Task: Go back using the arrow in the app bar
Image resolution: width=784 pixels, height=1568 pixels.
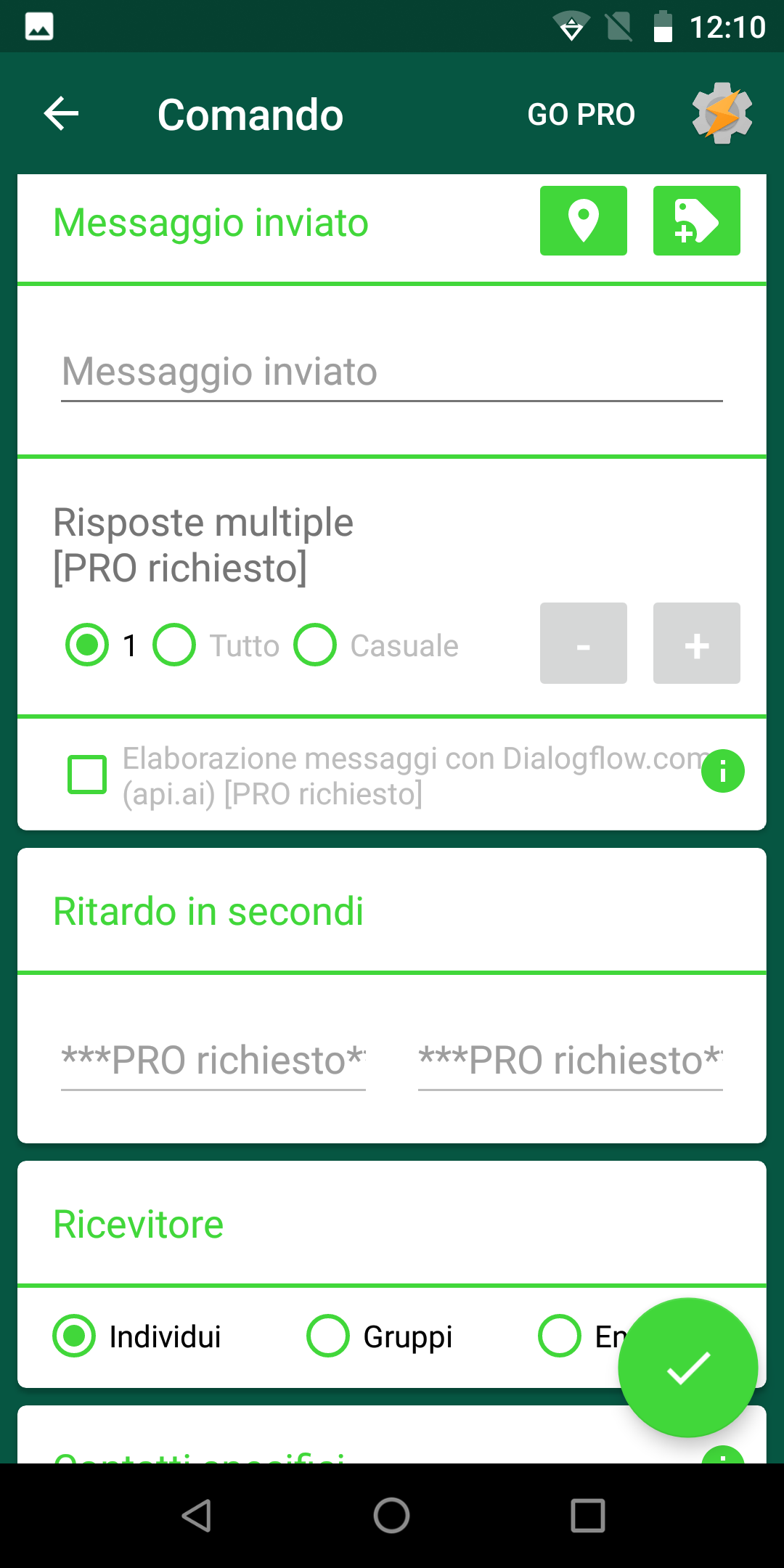Action: point(61,114)
